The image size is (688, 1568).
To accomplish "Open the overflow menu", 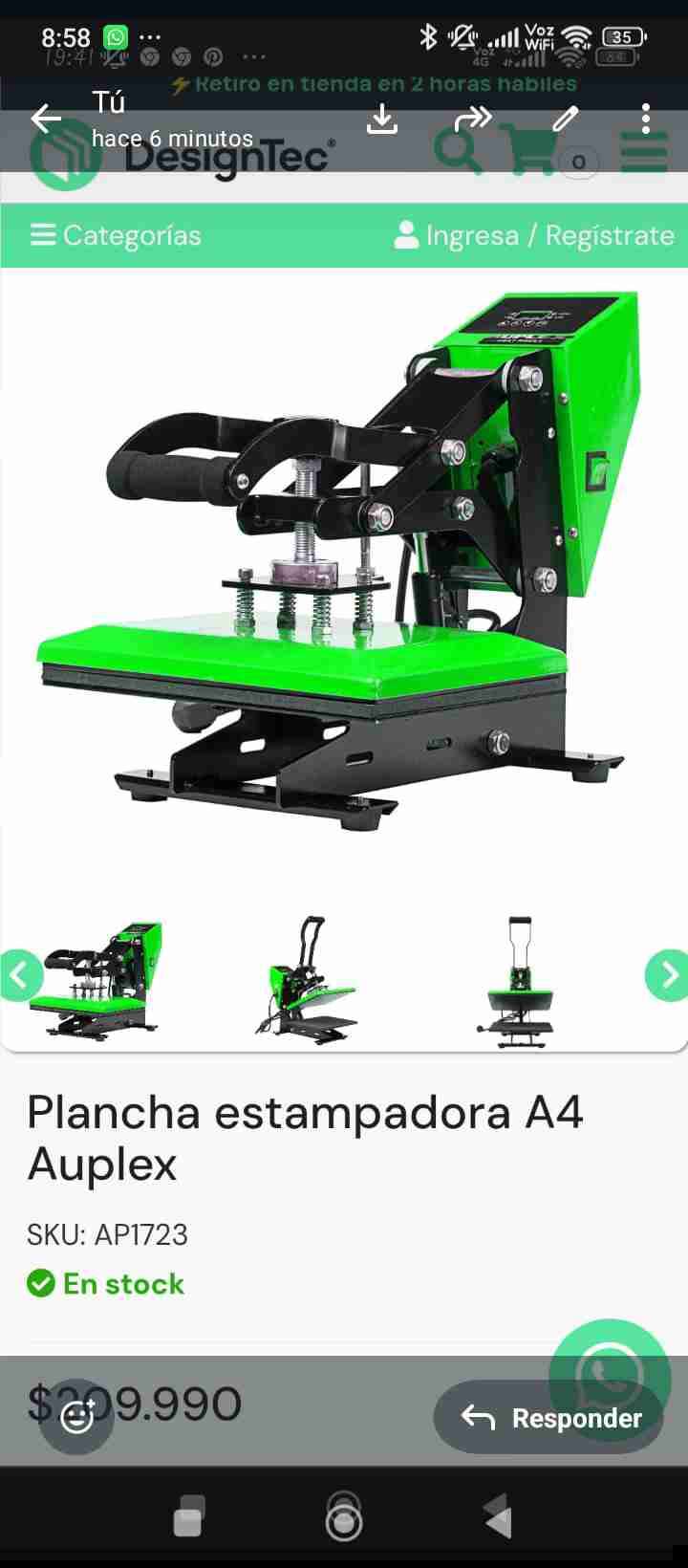I will coord(646,119).
